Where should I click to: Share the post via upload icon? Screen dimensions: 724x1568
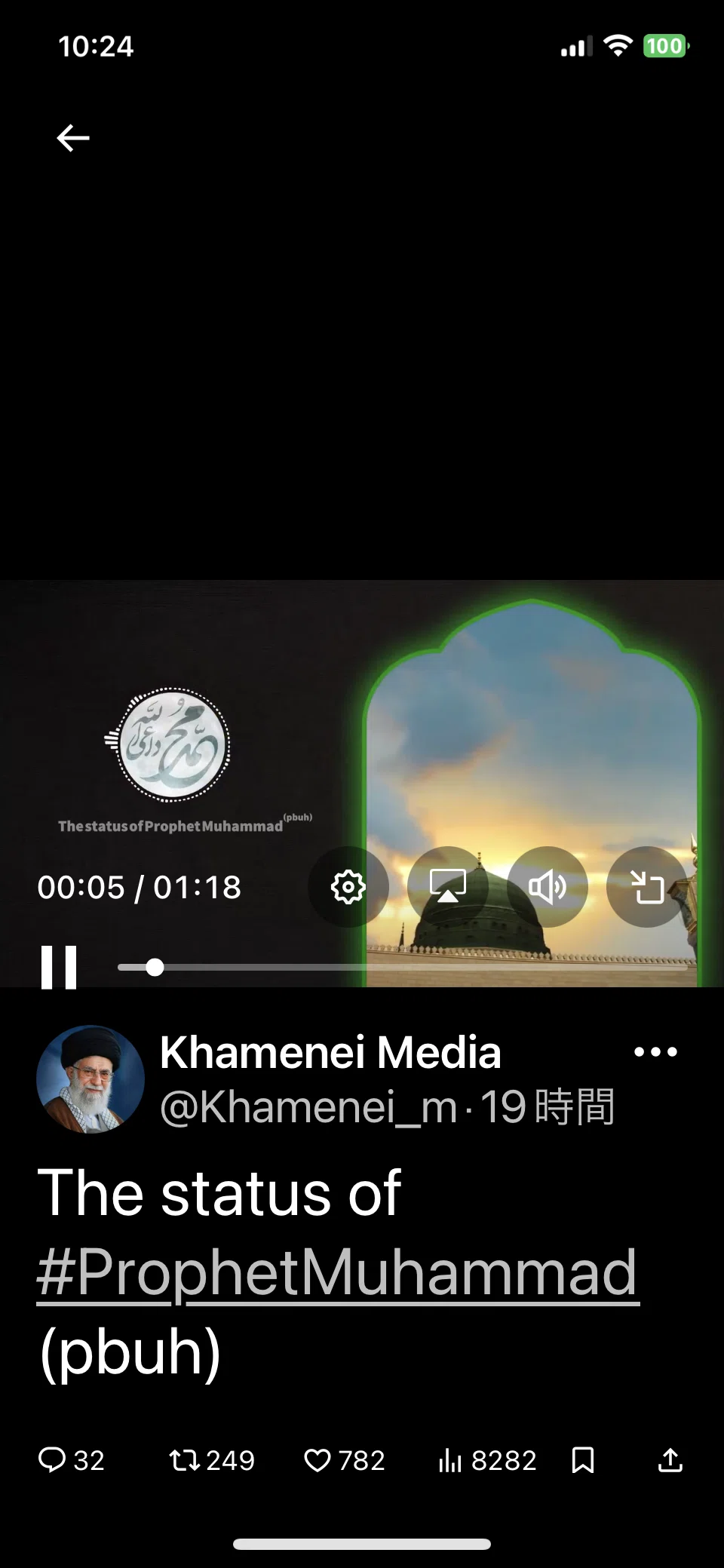[x=670, y=1461]
